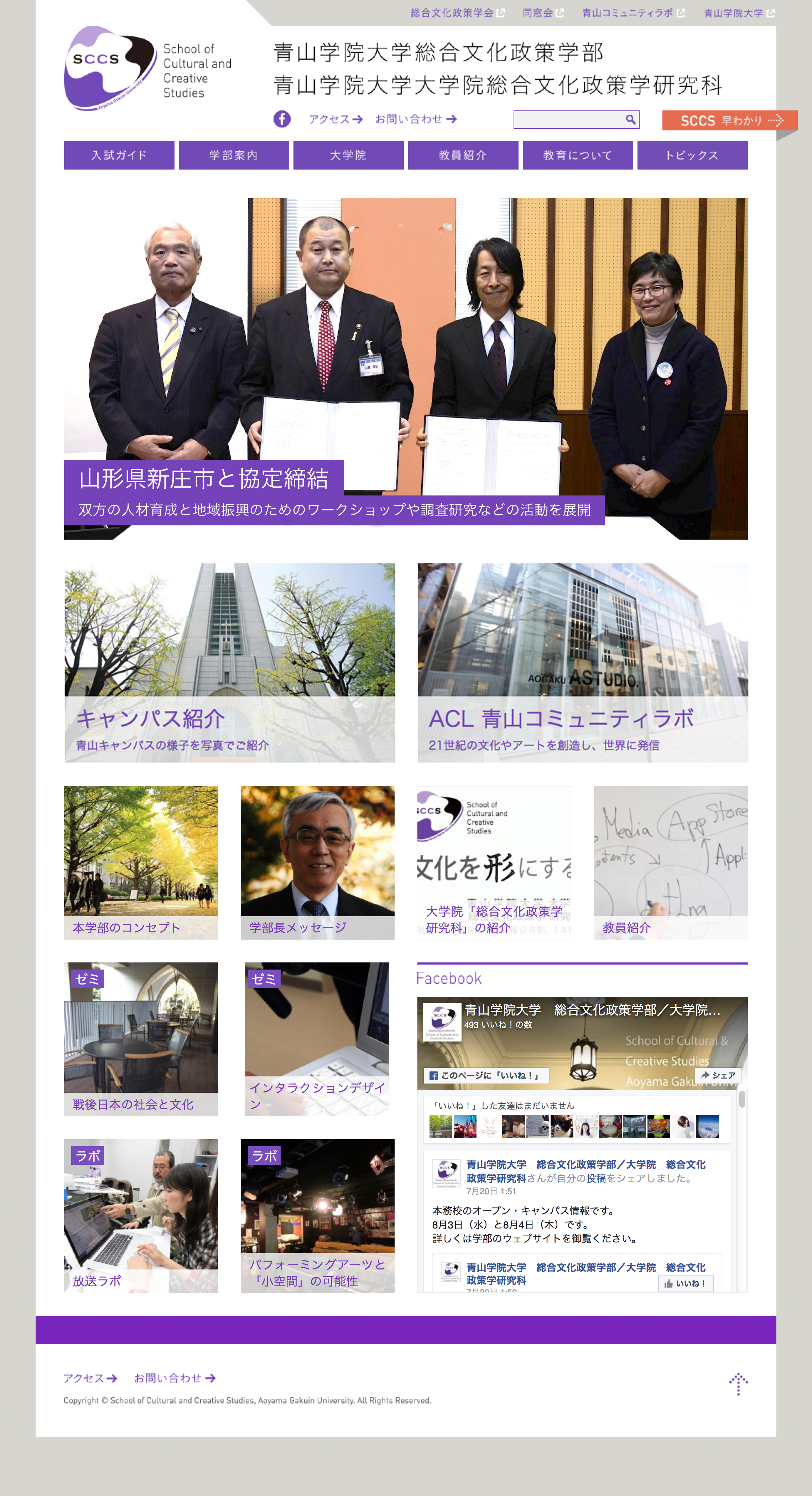Jump back to top with the arrow icon
This screenshot has height=1496, width=812.
(738, 1383)
